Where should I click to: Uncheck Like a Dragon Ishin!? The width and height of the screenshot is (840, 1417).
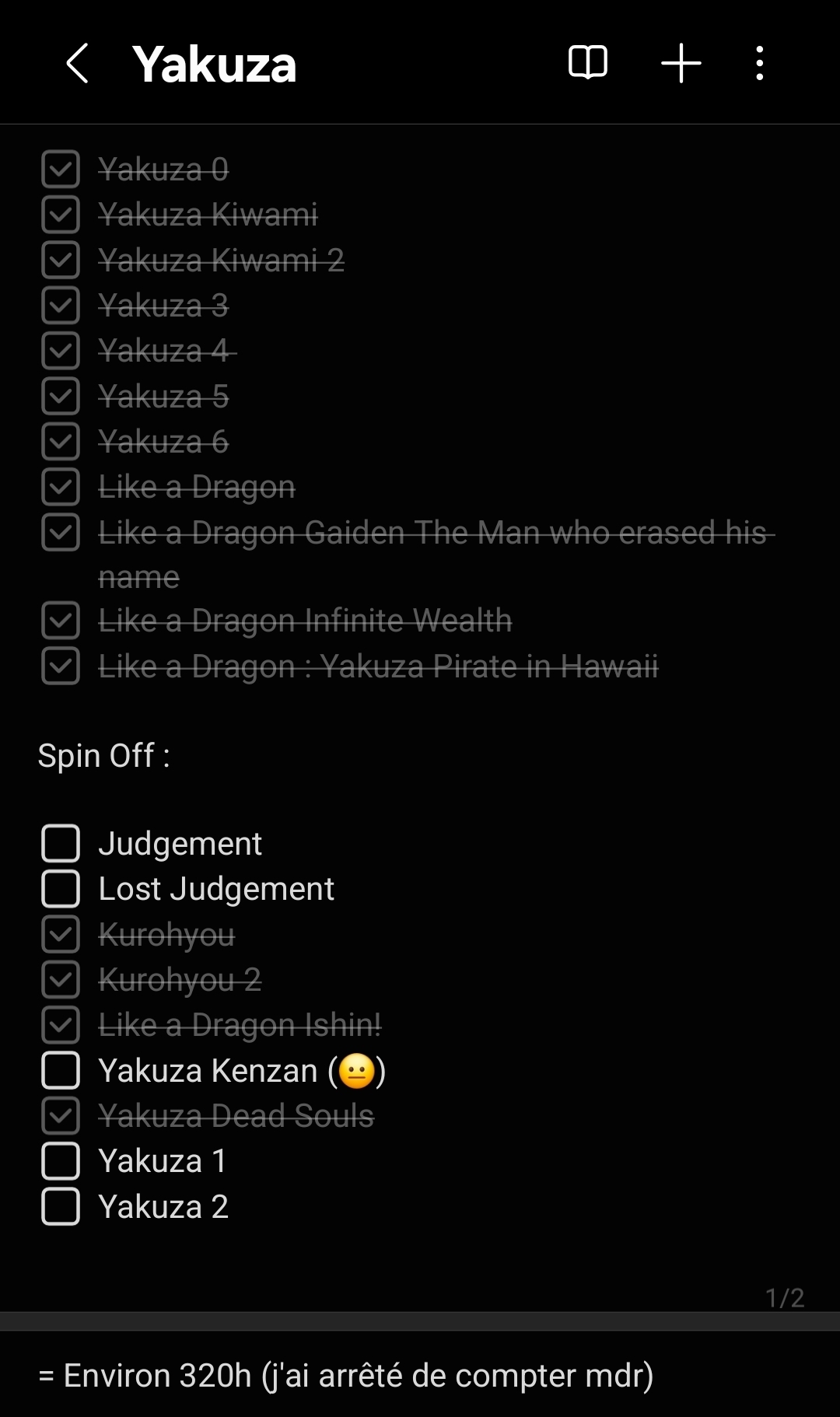61,1025
